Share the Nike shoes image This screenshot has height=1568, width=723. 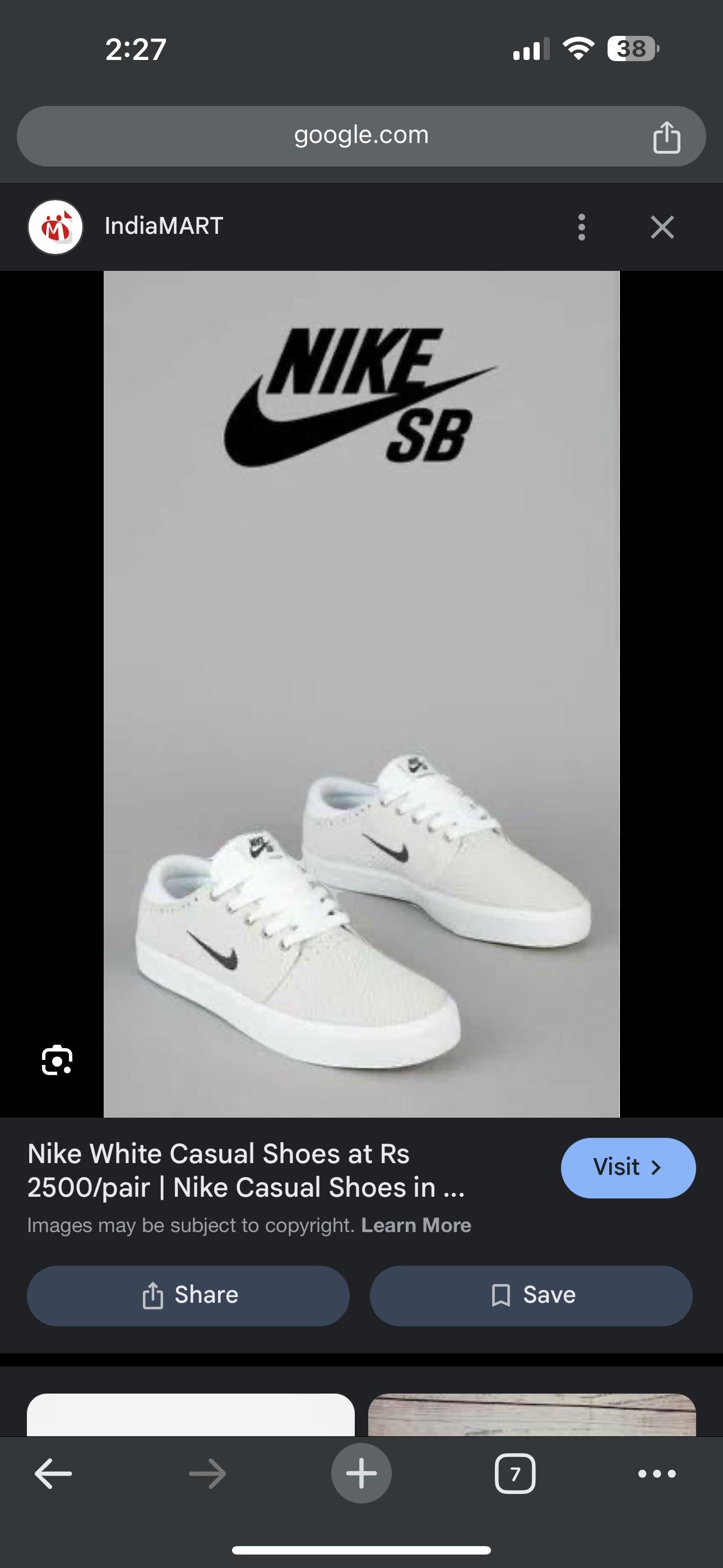(x=188, y=1295)
